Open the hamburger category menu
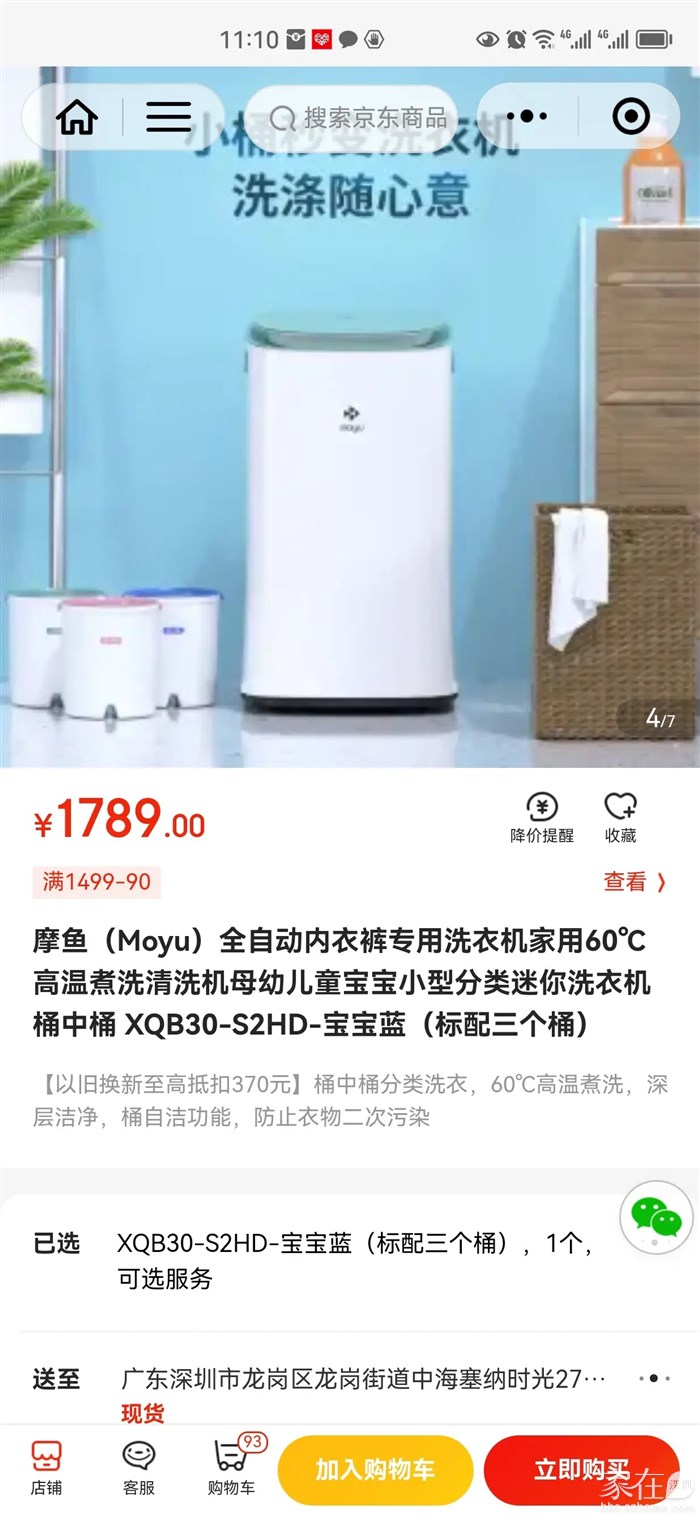This screenshot has width=700, height=1515. (168, 118)
